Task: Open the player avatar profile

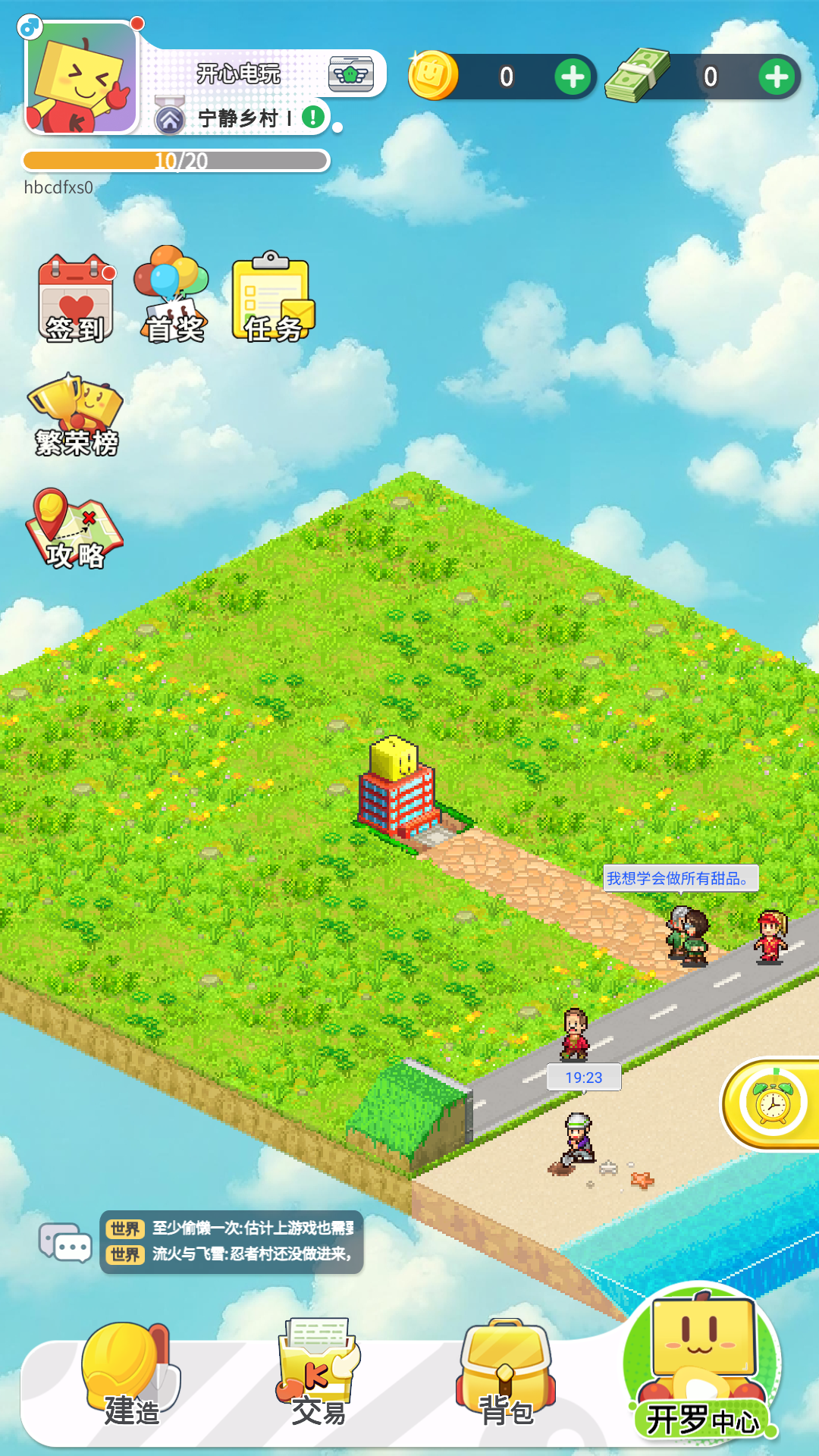Action: pos(82,78)
